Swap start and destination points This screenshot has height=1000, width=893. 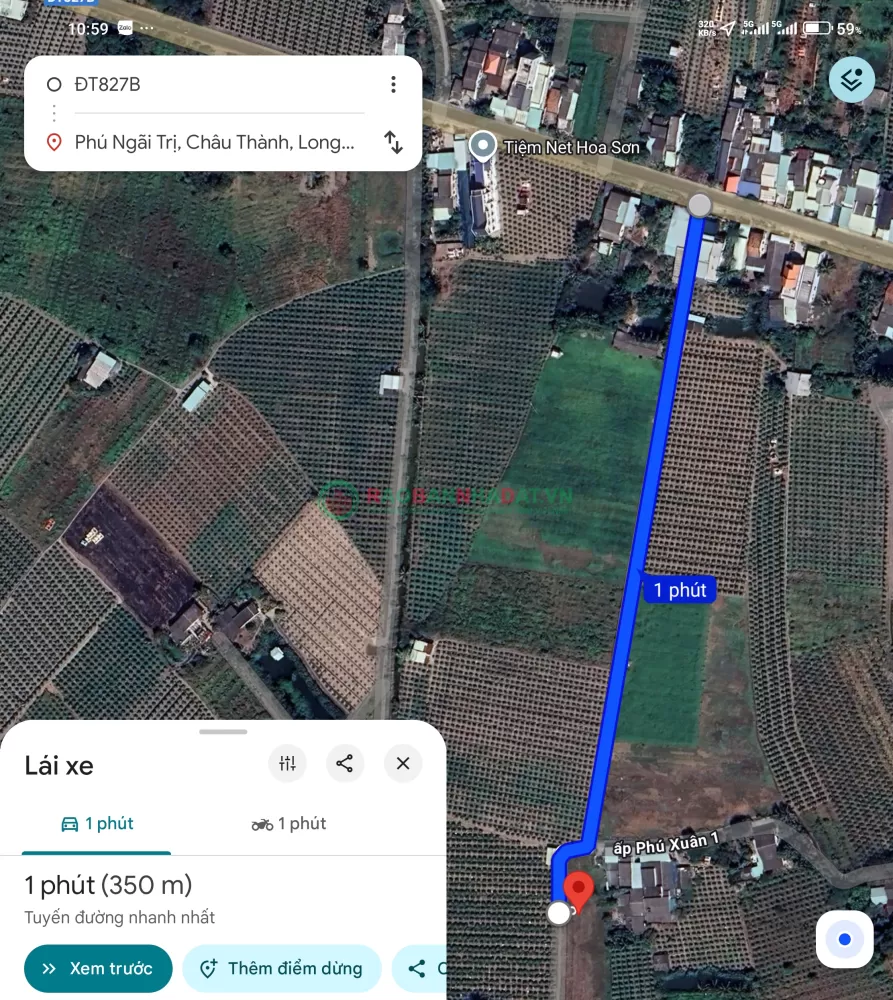click(x=393, y=142)
